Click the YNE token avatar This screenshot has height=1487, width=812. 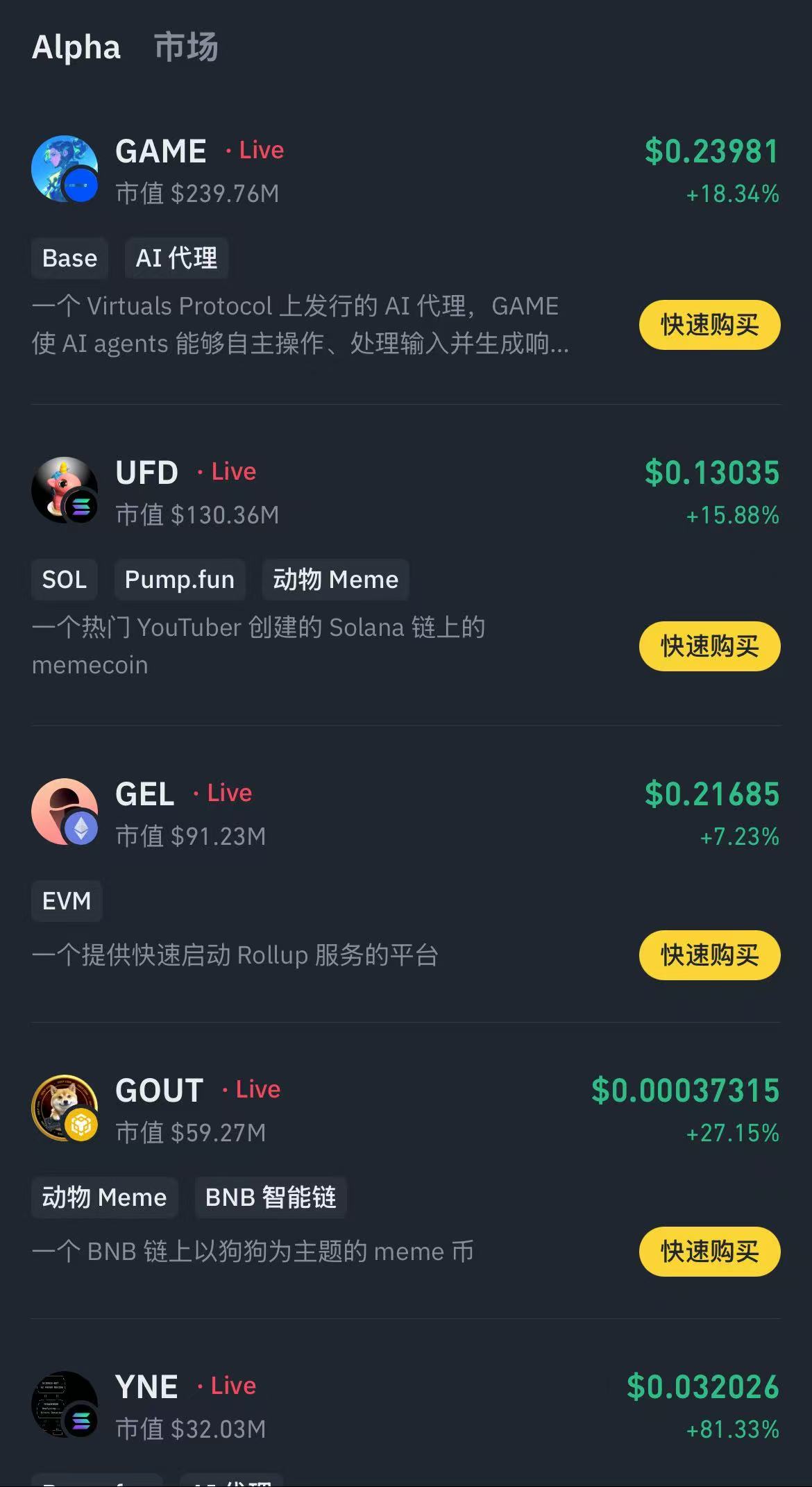point(64,1404)
